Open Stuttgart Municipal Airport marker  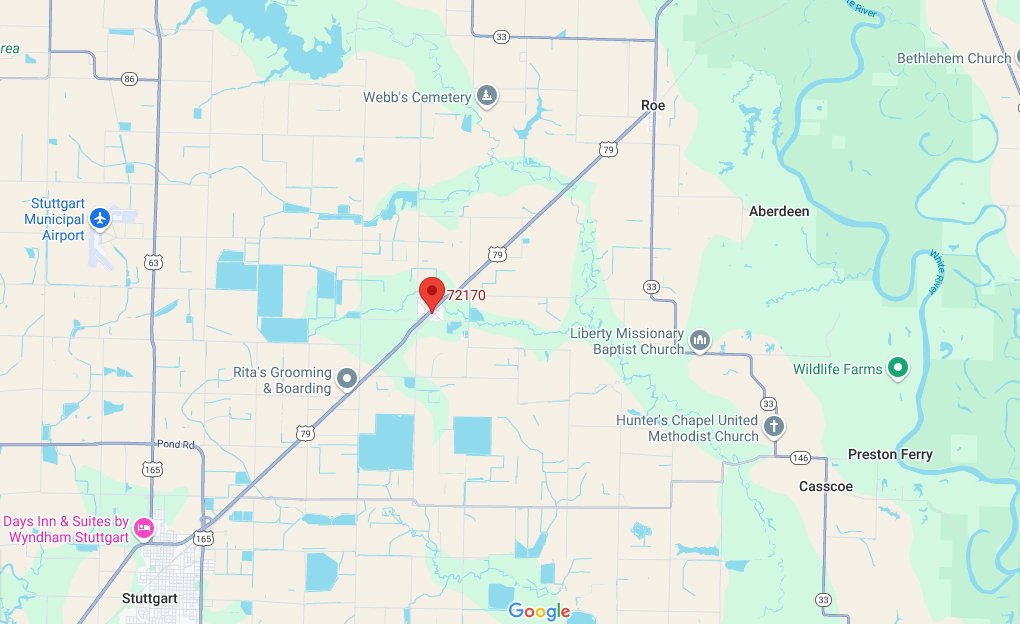99,217
